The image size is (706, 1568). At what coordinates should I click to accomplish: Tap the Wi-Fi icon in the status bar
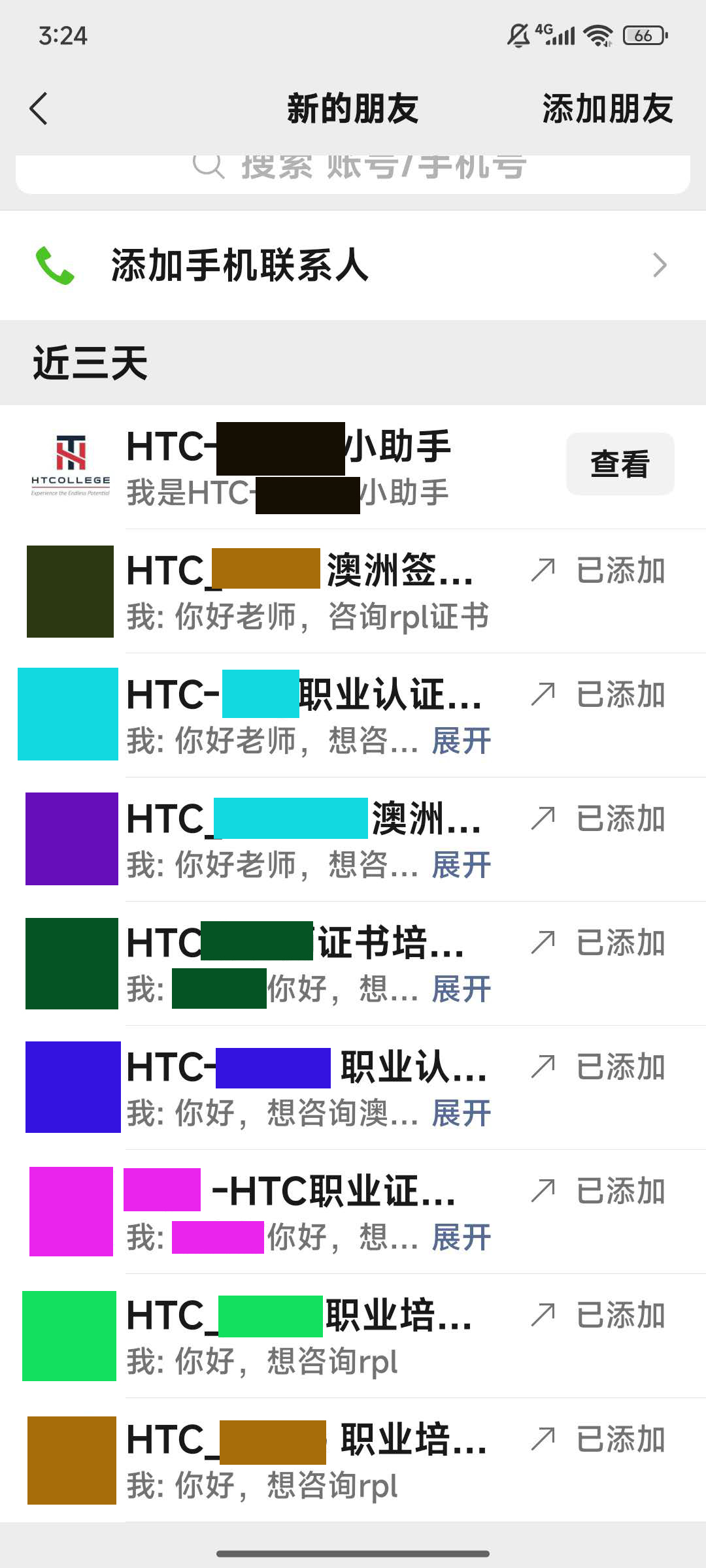[599, 36]
